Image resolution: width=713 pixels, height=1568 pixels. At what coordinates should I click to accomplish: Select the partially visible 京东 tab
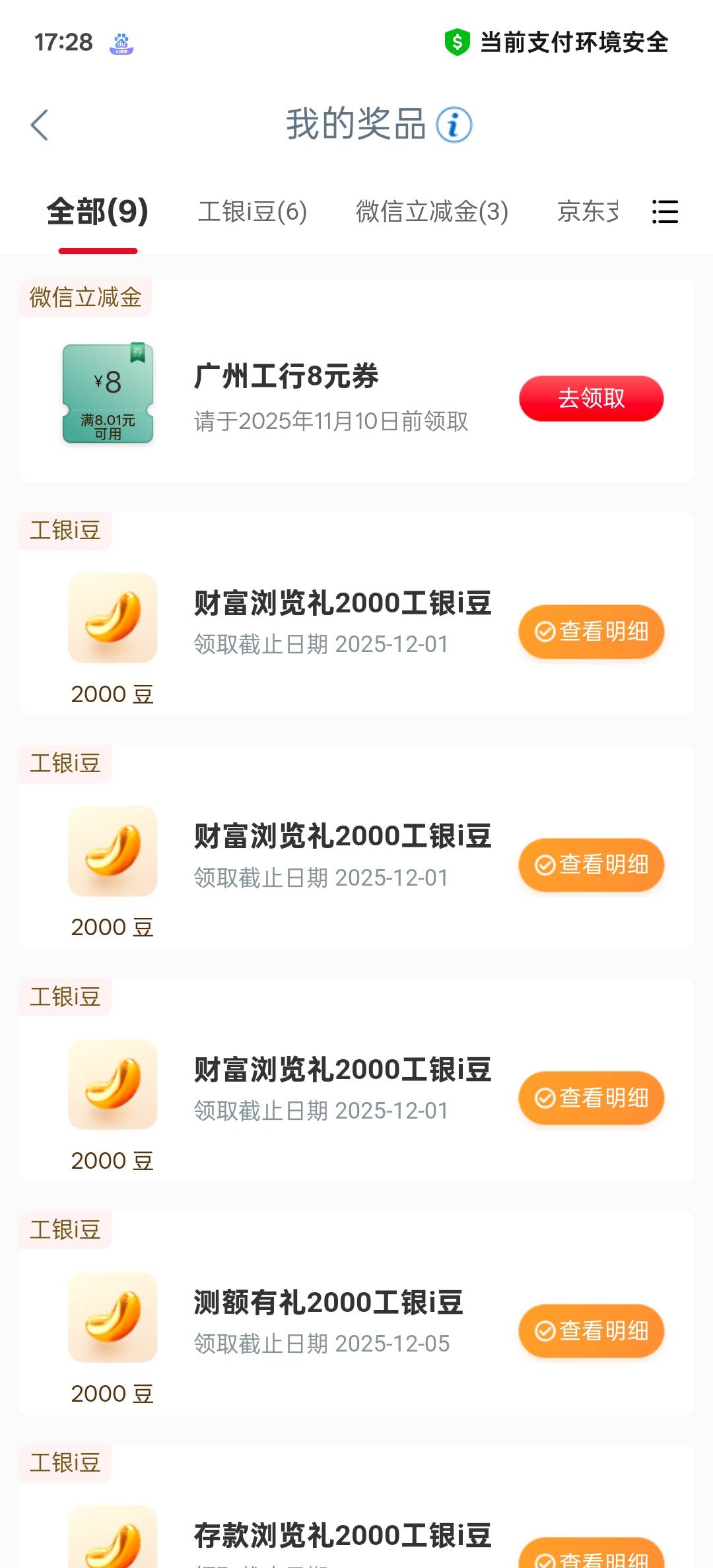(x=588, y=212)
